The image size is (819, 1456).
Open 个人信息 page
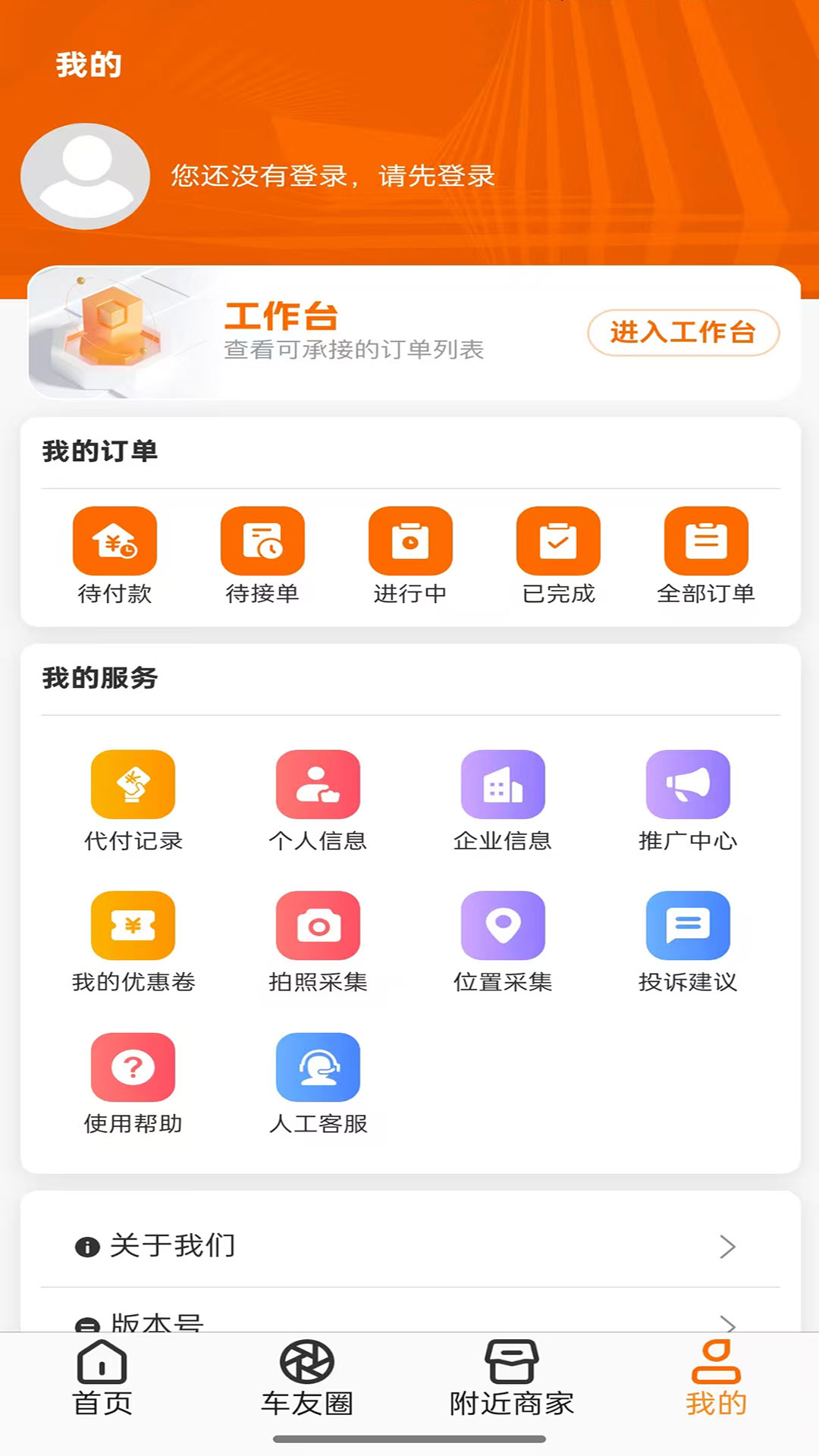point(318,800)
